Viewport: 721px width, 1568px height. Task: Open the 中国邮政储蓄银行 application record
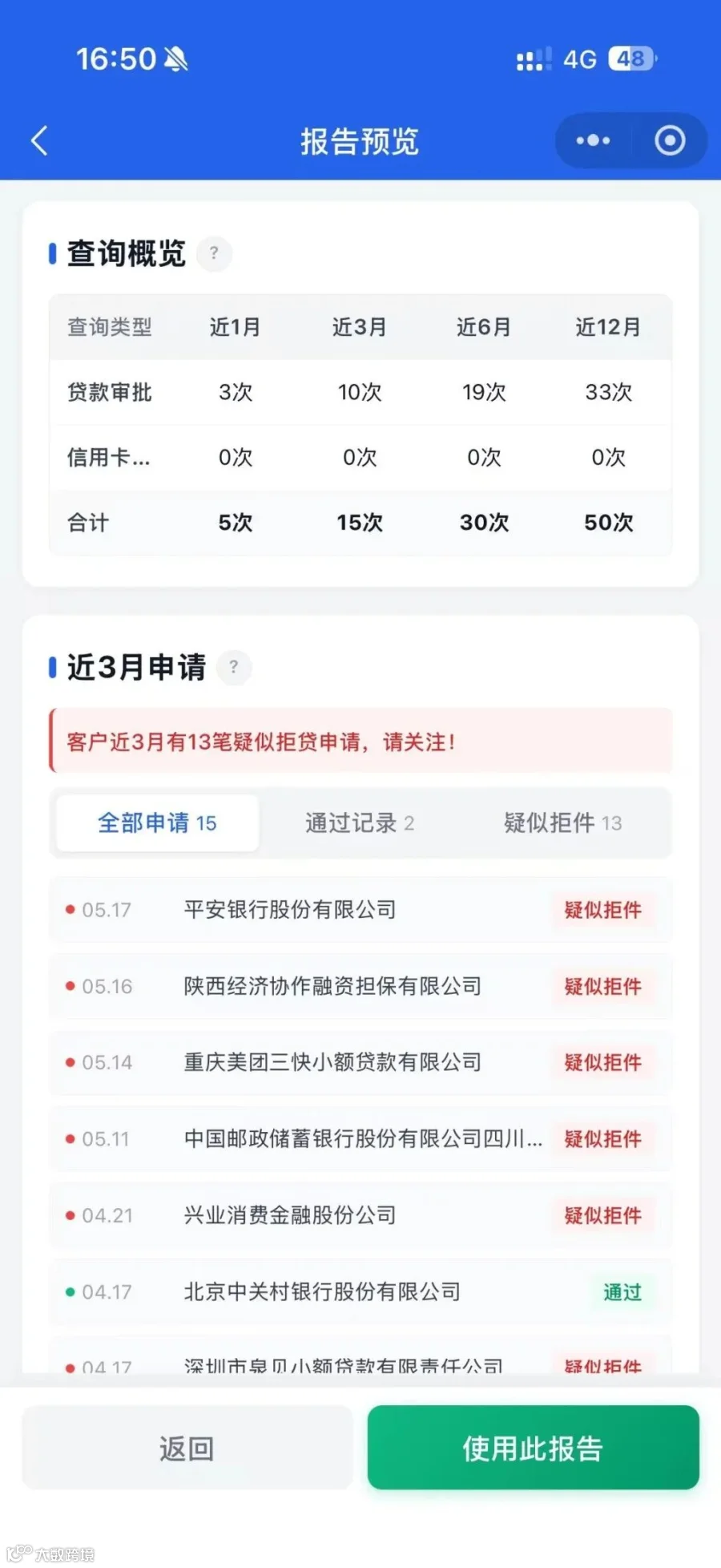coord(360,1138)
